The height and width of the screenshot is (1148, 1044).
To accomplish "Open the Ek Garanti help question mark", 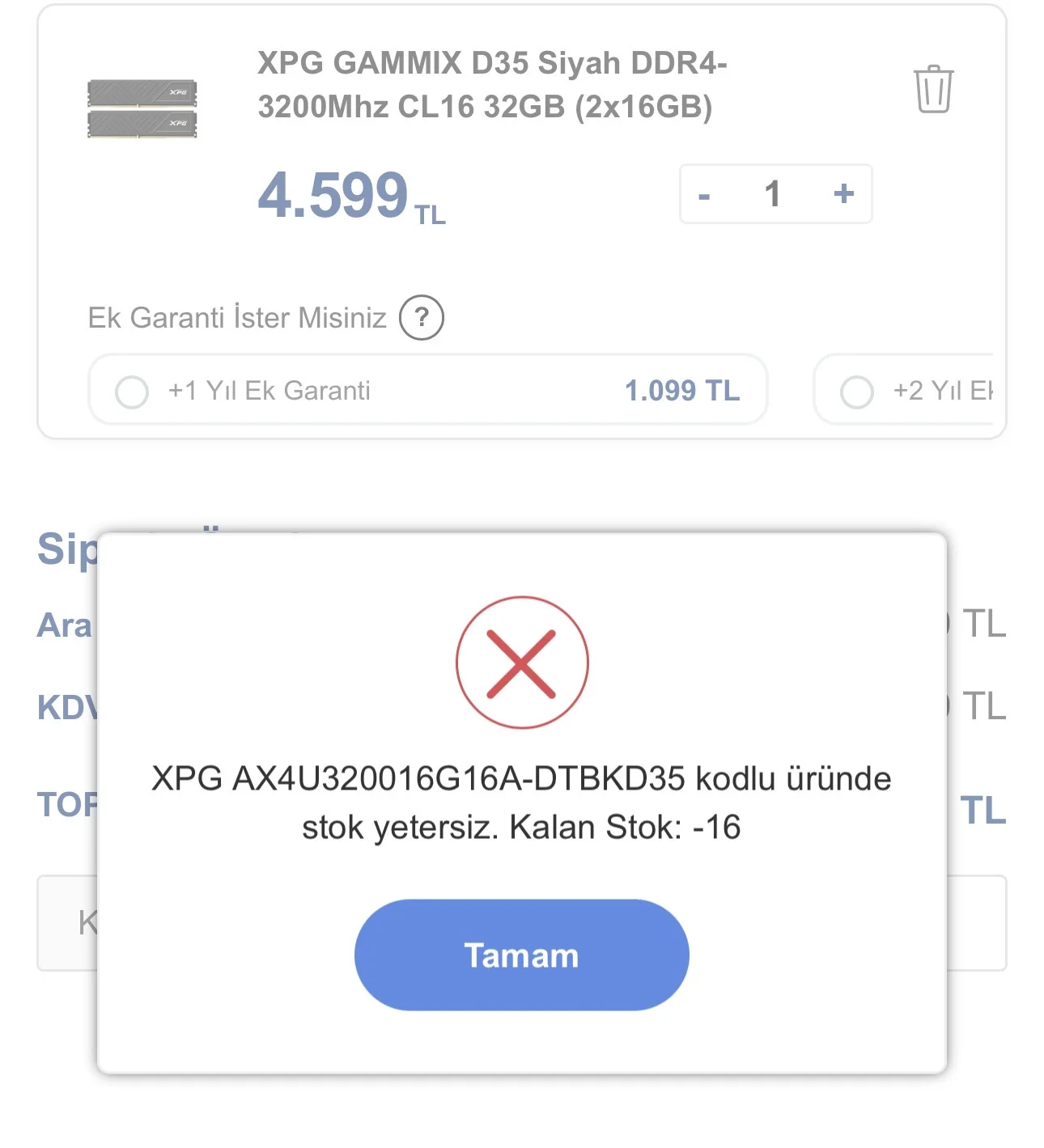I will coord(422,317).
